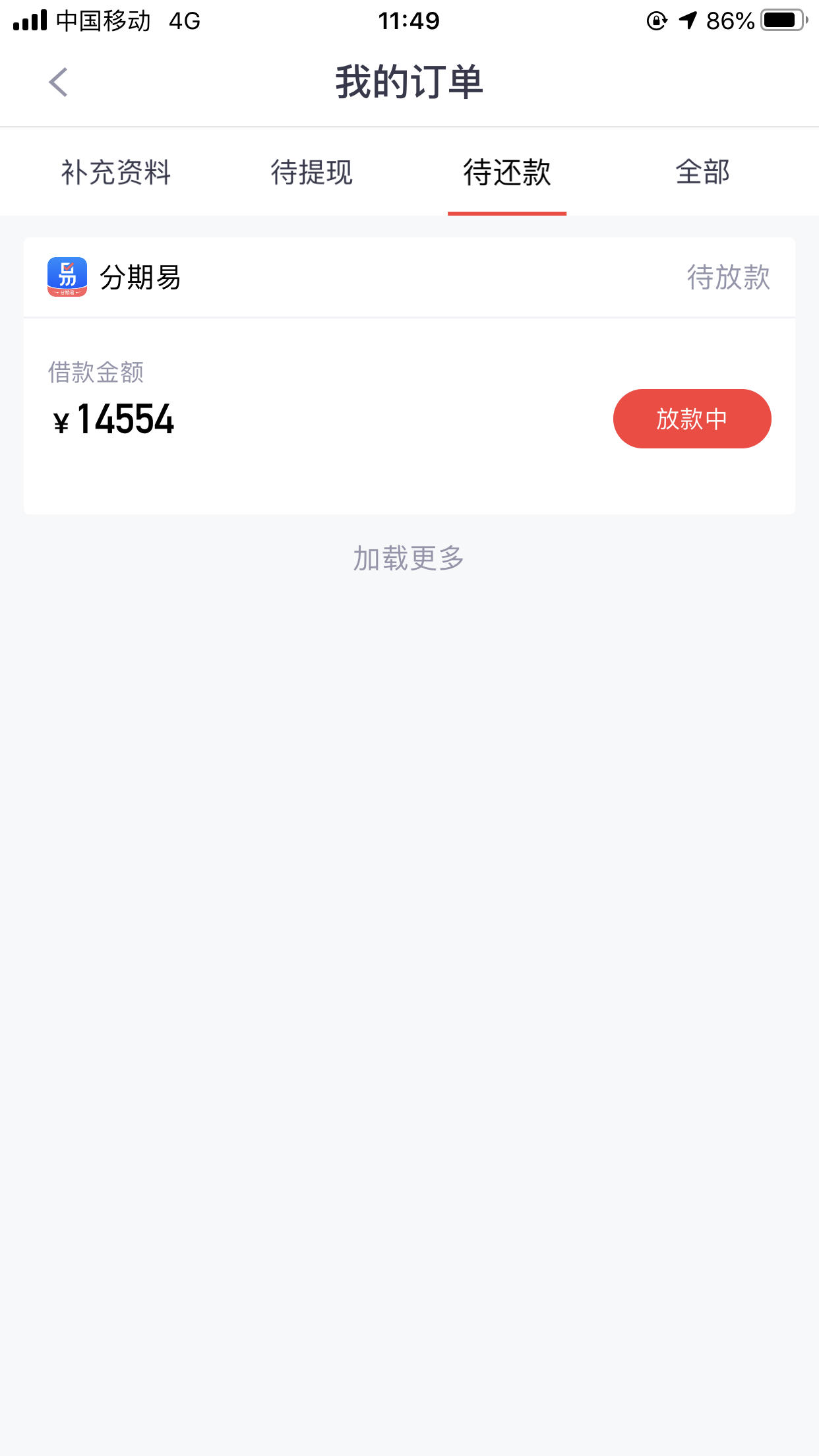Switch to the 补充资料 tab

(x=116, y=173)
